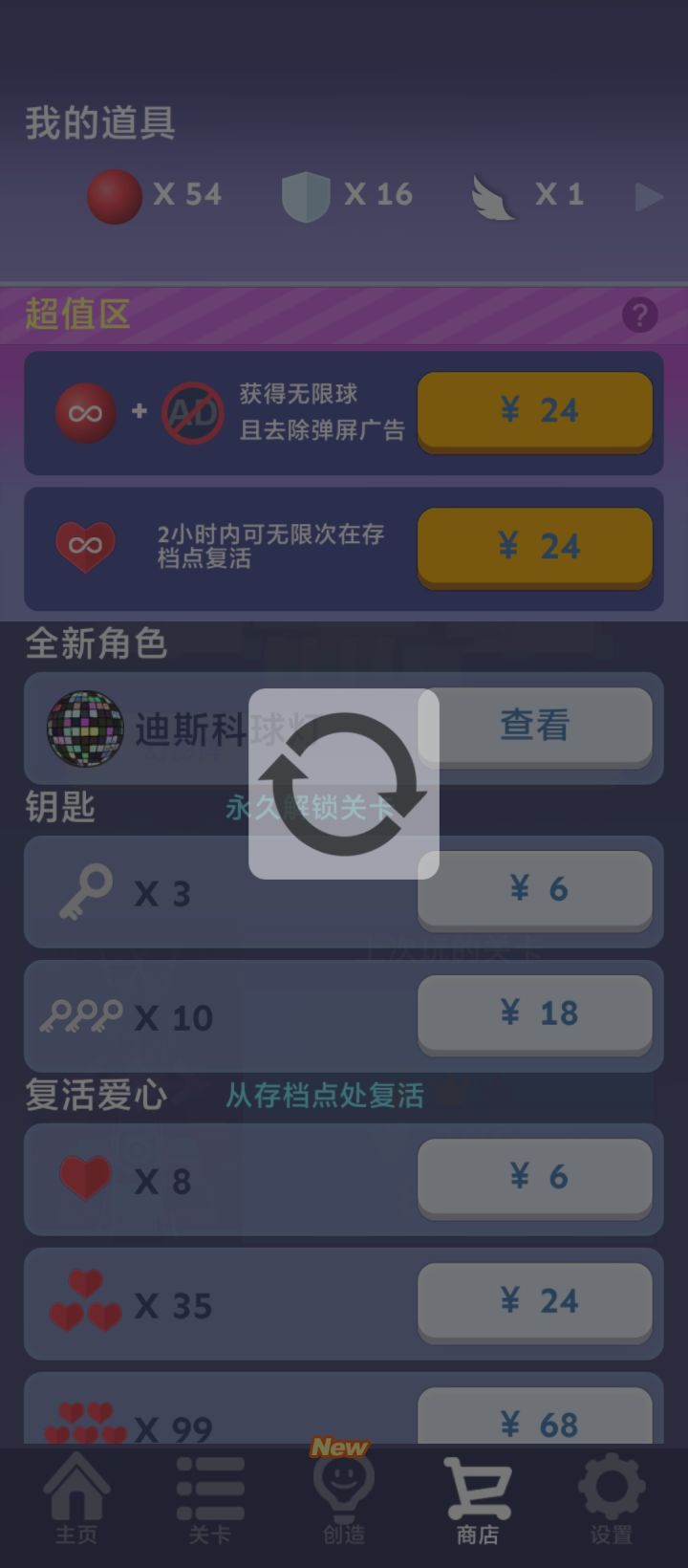Select the shield item showing X 16

pos(304,194)
